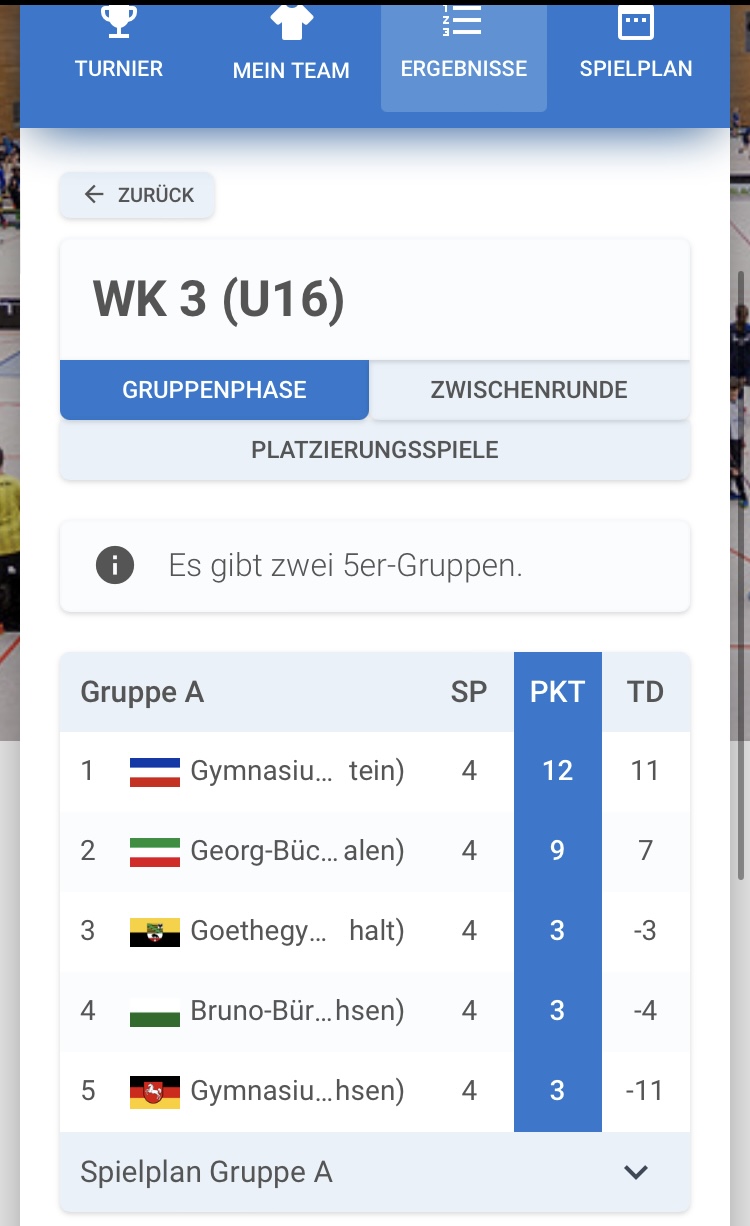
Task: Open the Turnier tab
Action: click(119, 55)
